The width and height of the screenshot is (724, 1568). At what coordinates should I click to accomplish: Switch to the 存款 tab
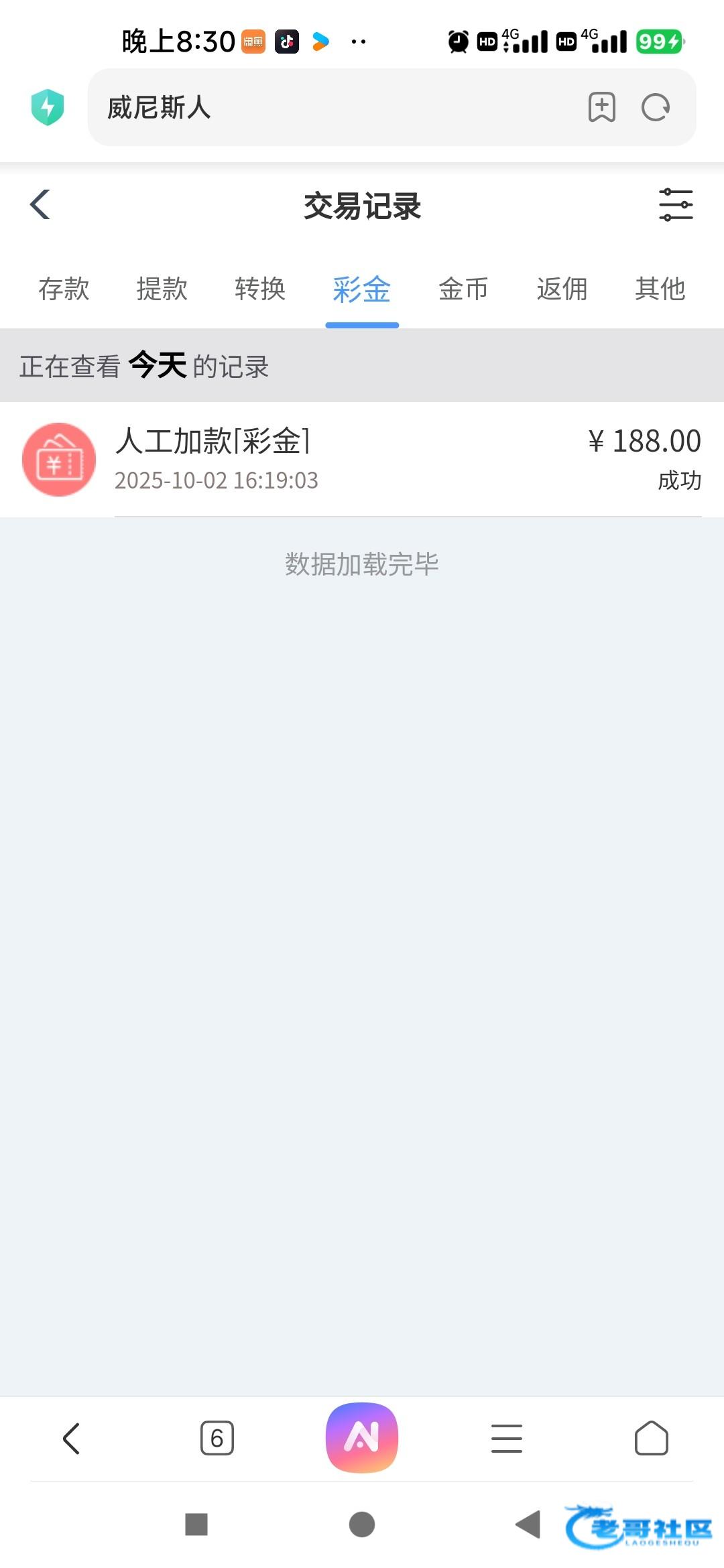pyautogui.click(x=64, y=289)
